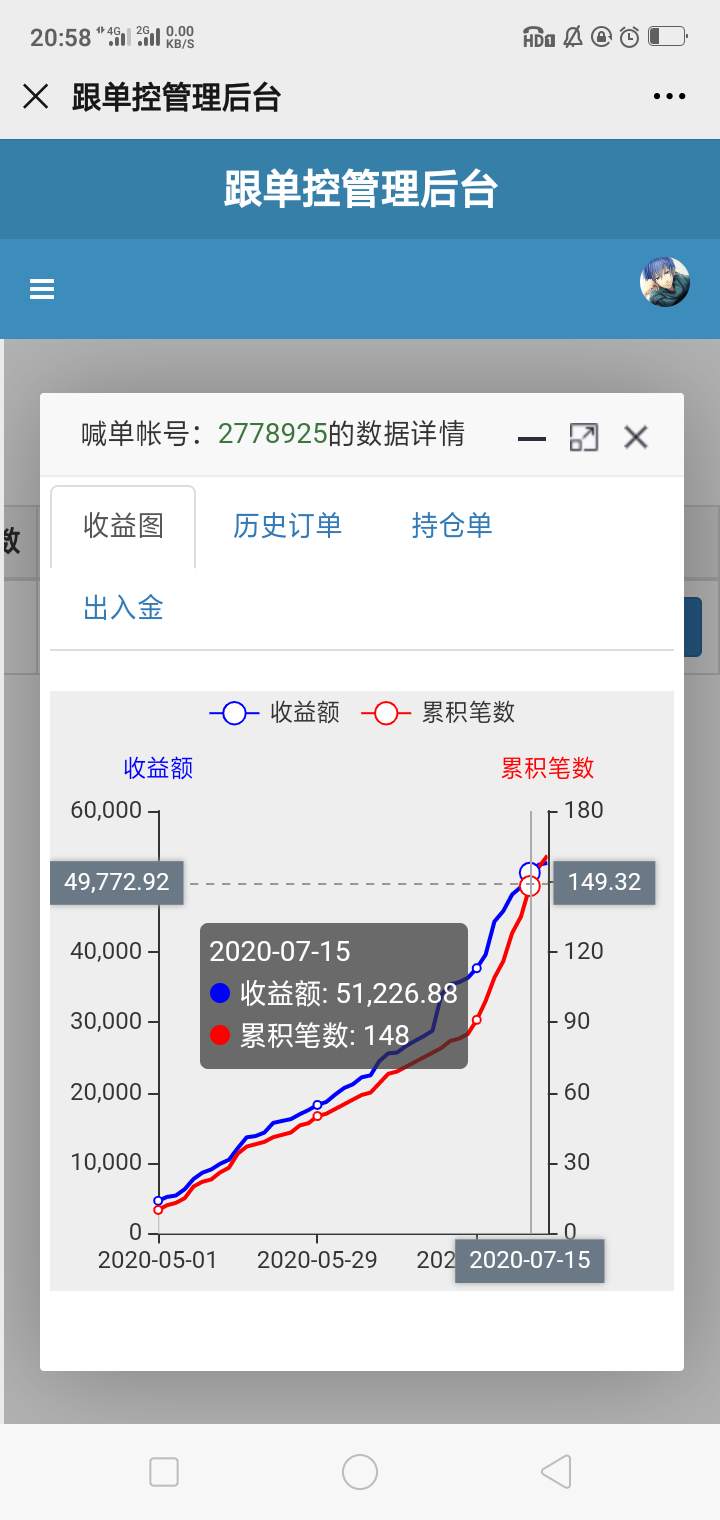Viewport: 720px width, 1520px height.
Task: Toggle the 收益额 series in chart legend
Action: point(274,713)
